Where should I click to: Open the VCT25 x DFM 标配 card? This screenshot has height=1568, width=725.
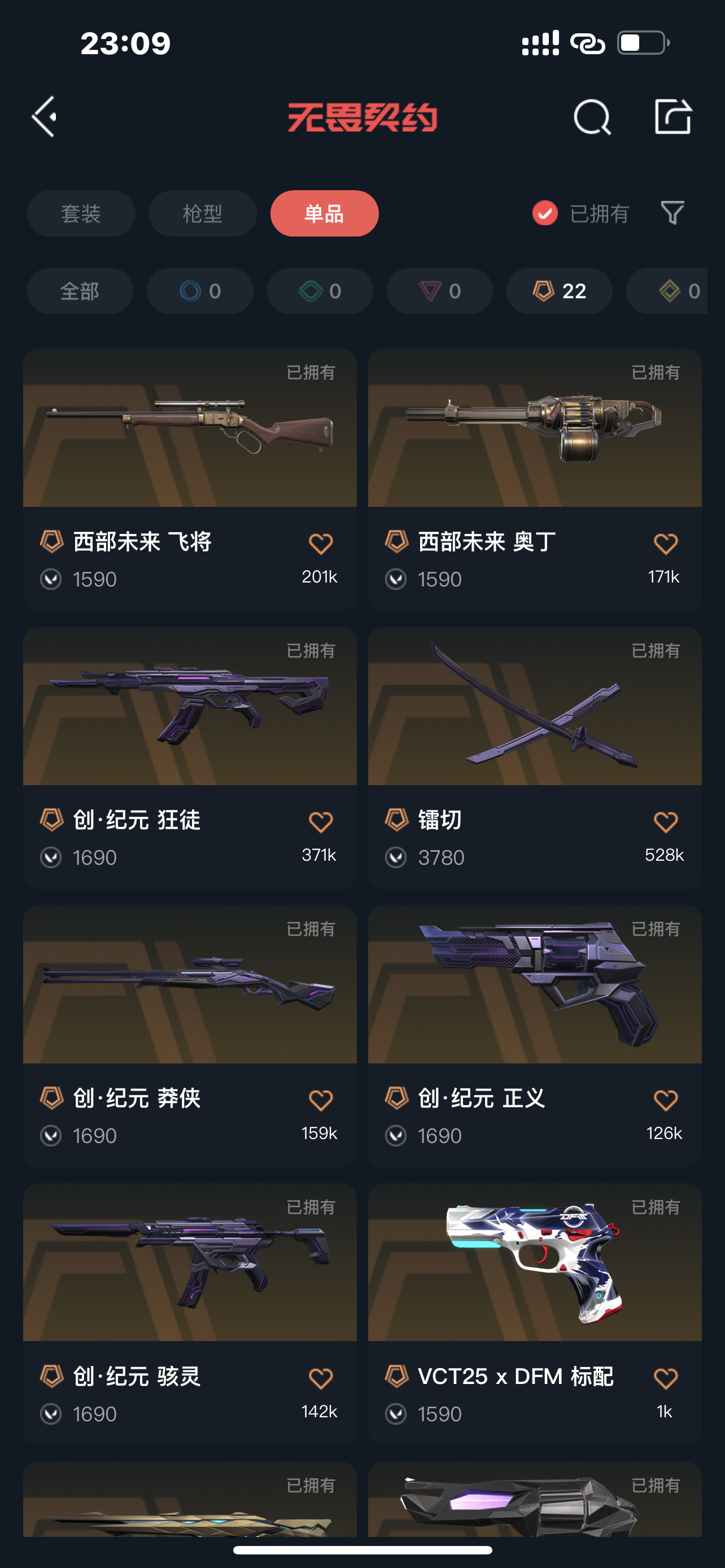click(535, 1263)
